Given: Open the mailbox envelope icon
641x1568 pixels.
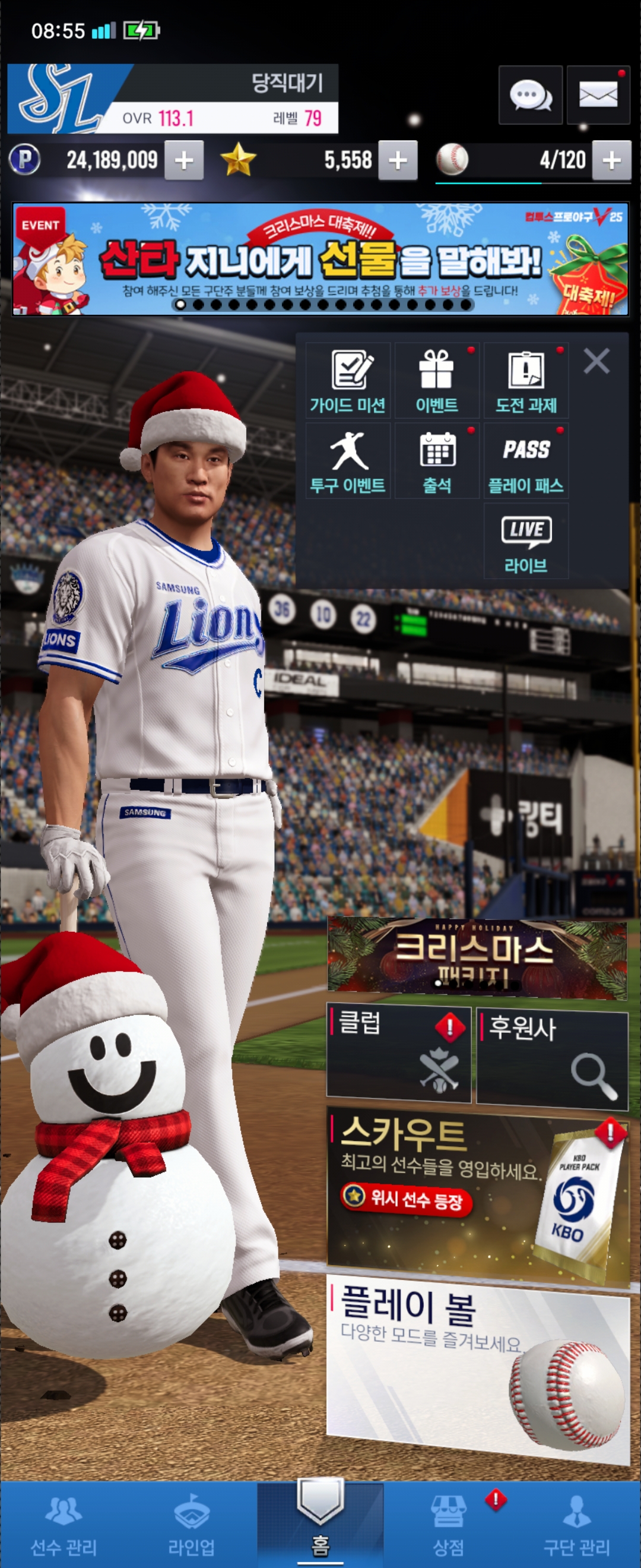Looking at the screenshot, I should pos(597,95).
